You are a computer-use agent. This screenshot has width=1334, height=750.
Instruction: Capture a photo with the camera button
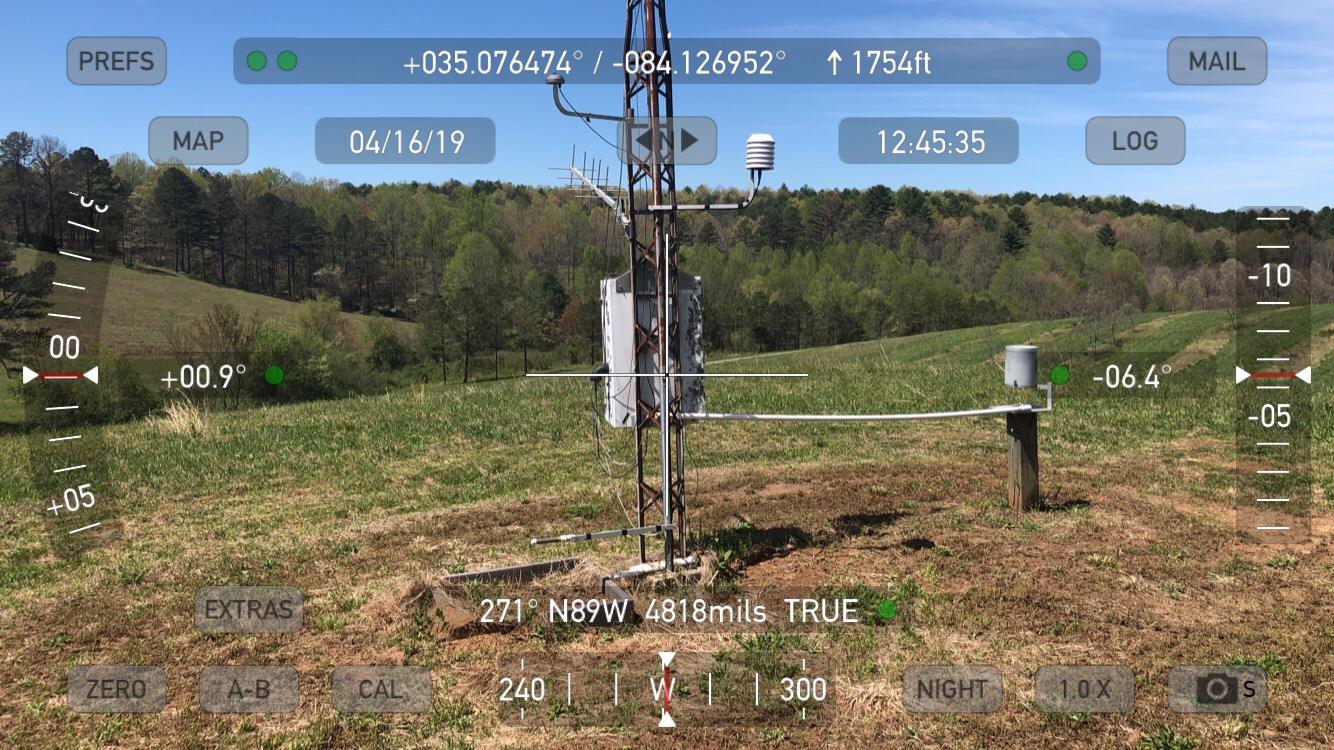[1217, 689]
